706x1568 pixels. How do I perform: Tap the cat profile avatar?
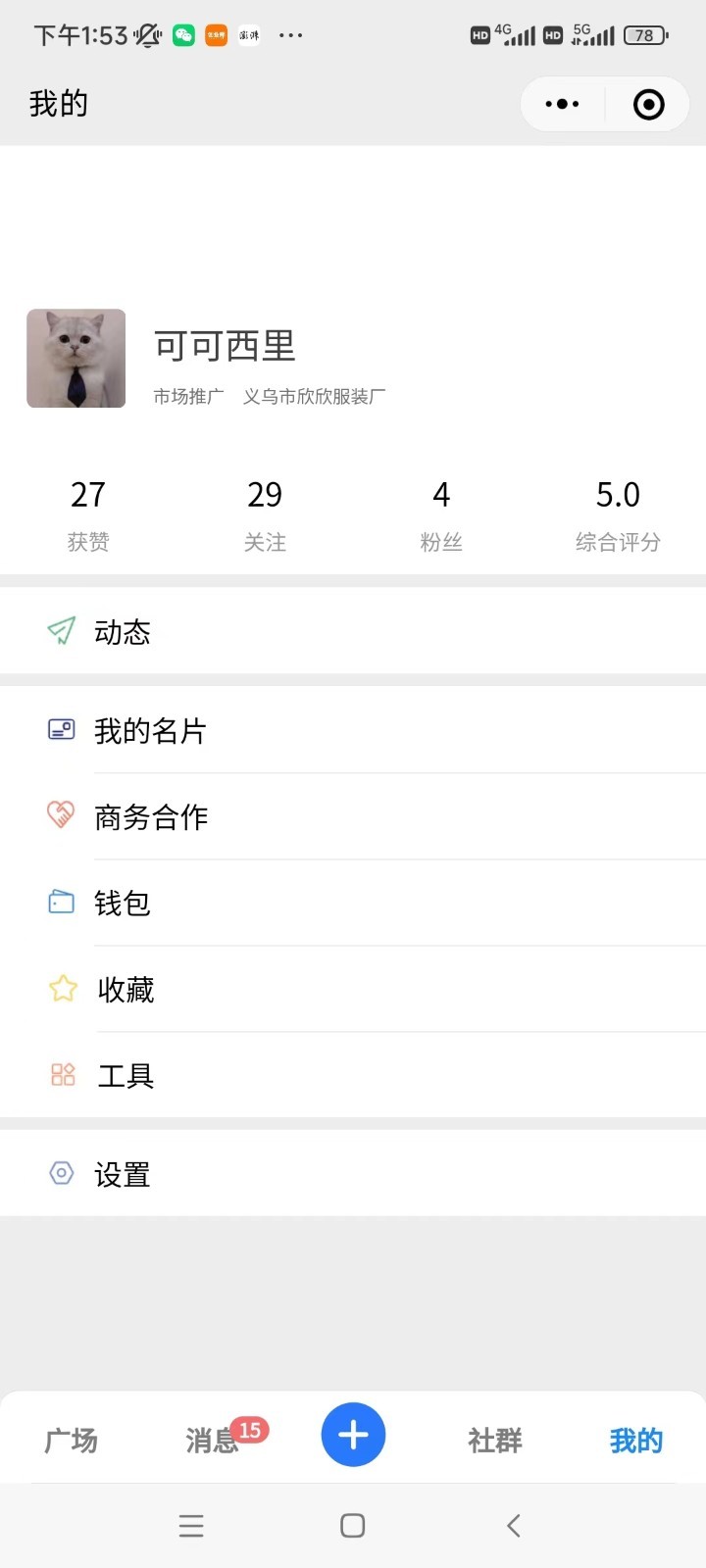coord(76,359)
